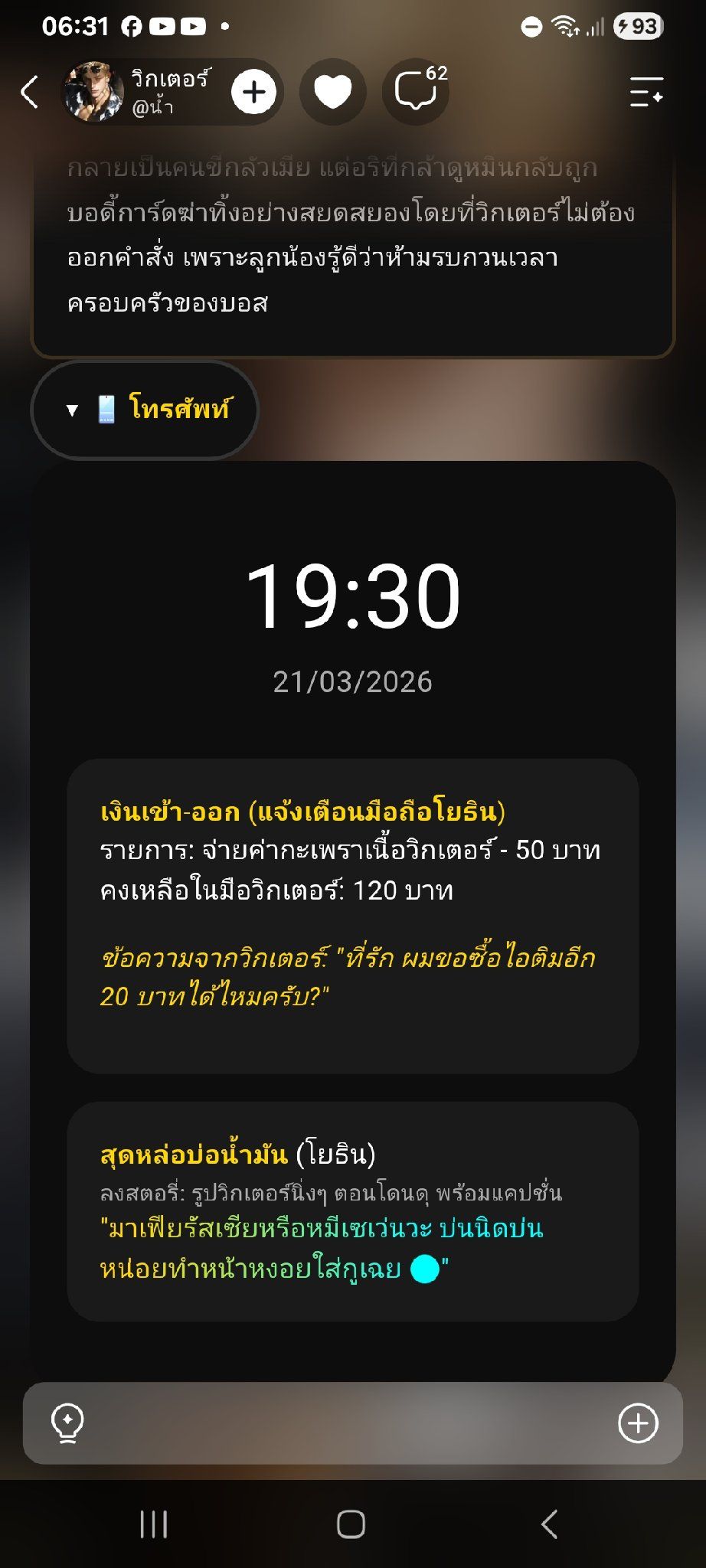
Task: Like this character with the heart
Action: click(333, 92)
